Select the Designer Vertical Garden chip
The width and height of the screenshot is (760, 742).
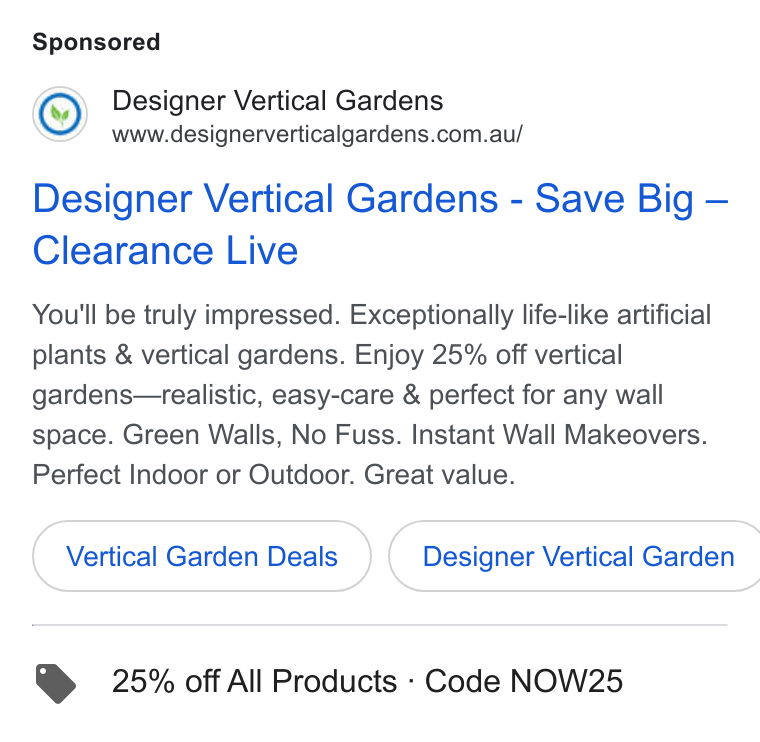pos(574,556)
